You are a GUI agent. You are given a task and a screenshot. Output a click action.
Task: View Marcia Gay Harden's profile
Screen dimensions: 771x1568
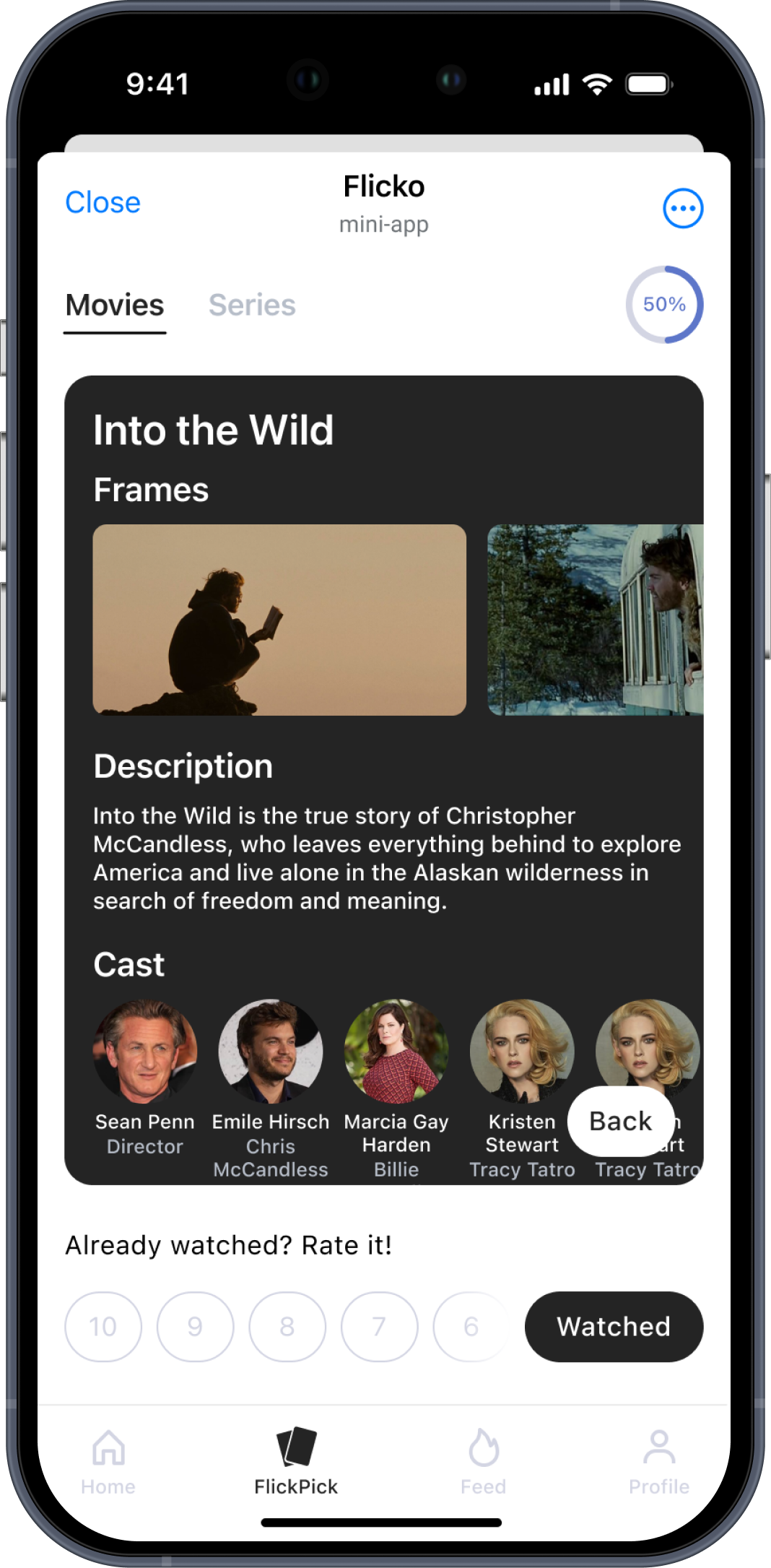point(396,1052)
